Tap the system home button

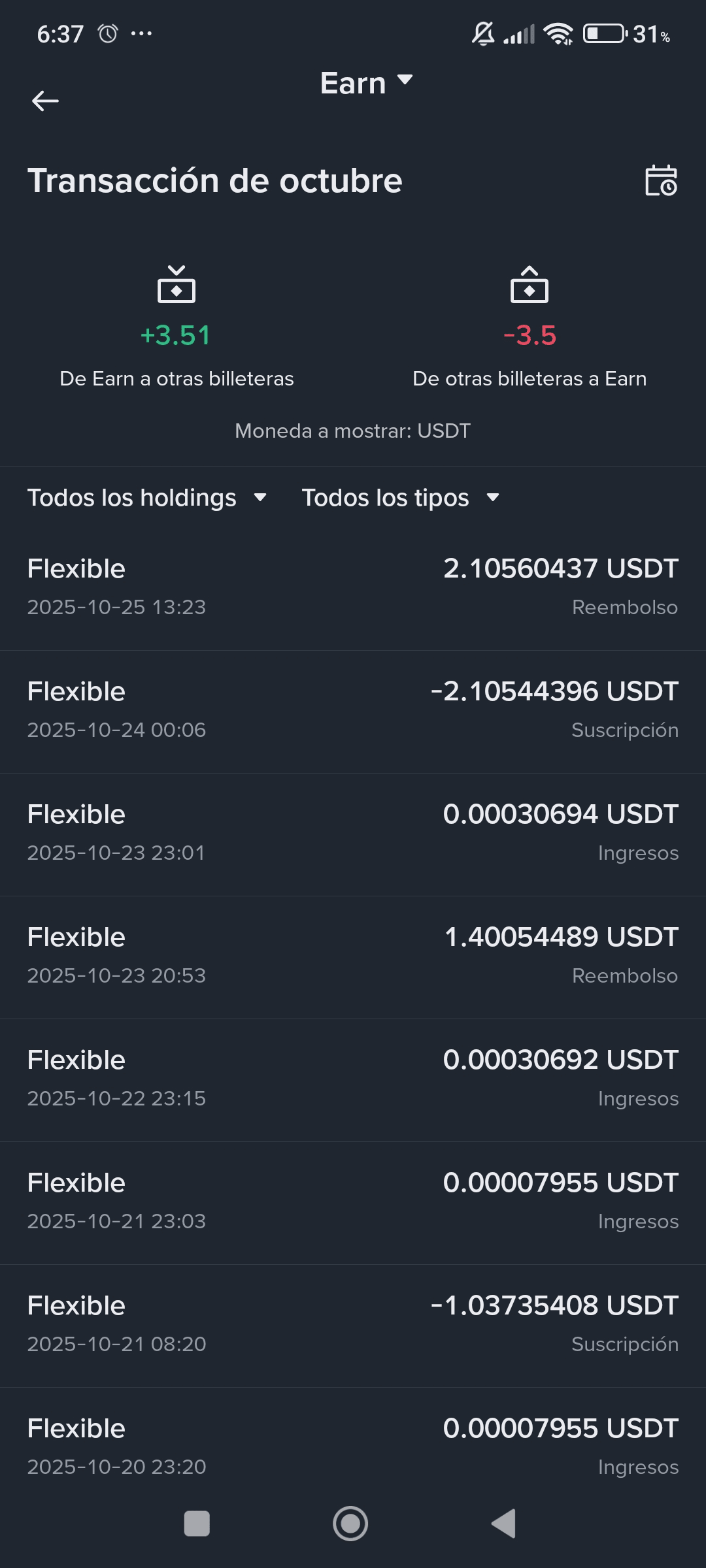click(350, 1524)
